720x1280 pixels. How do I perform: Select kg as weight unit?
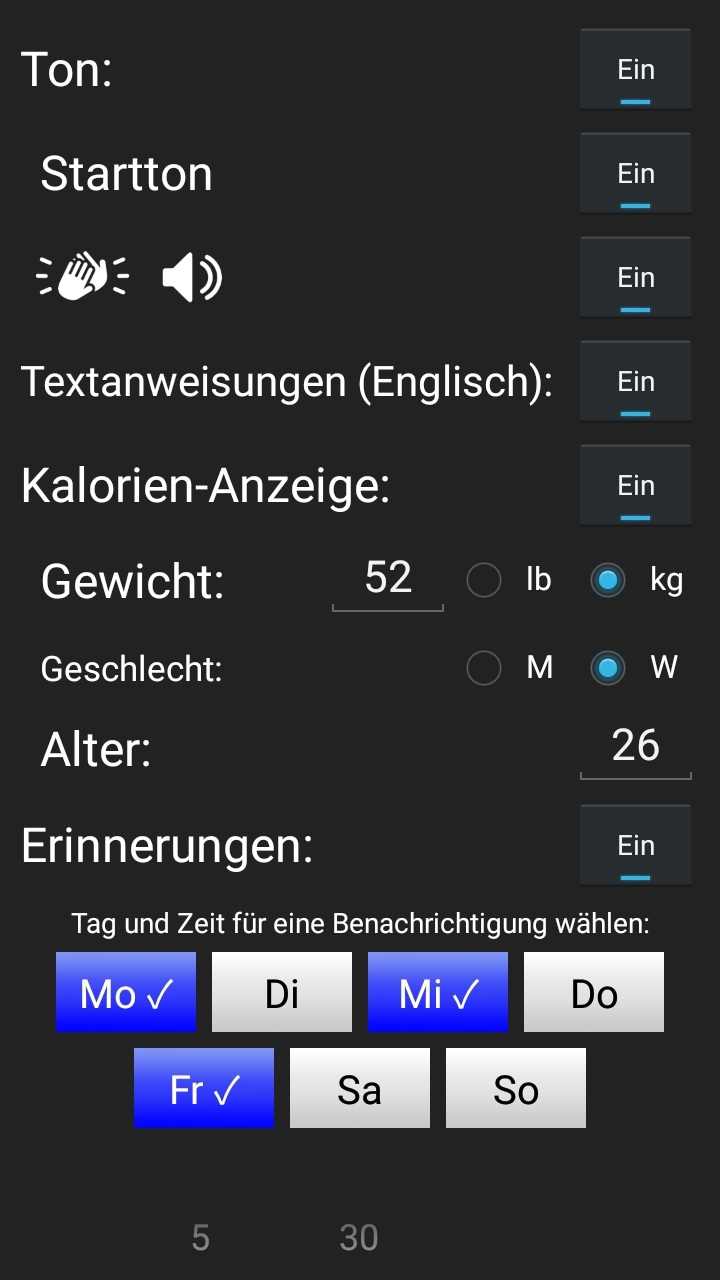coord(608,581)
